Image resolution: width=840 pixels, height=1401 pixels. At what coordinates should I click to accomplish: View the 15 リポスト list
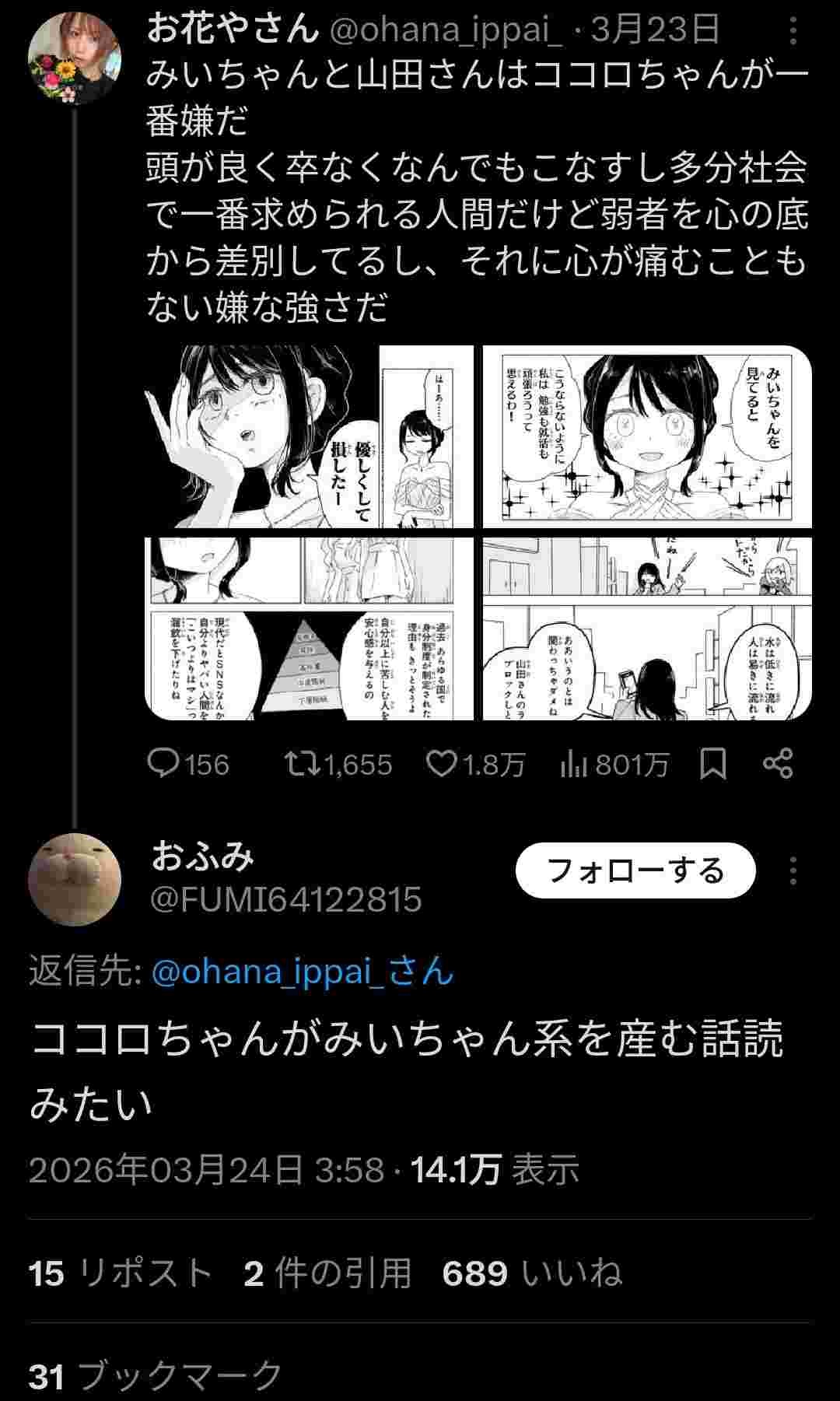(121, 1273)
